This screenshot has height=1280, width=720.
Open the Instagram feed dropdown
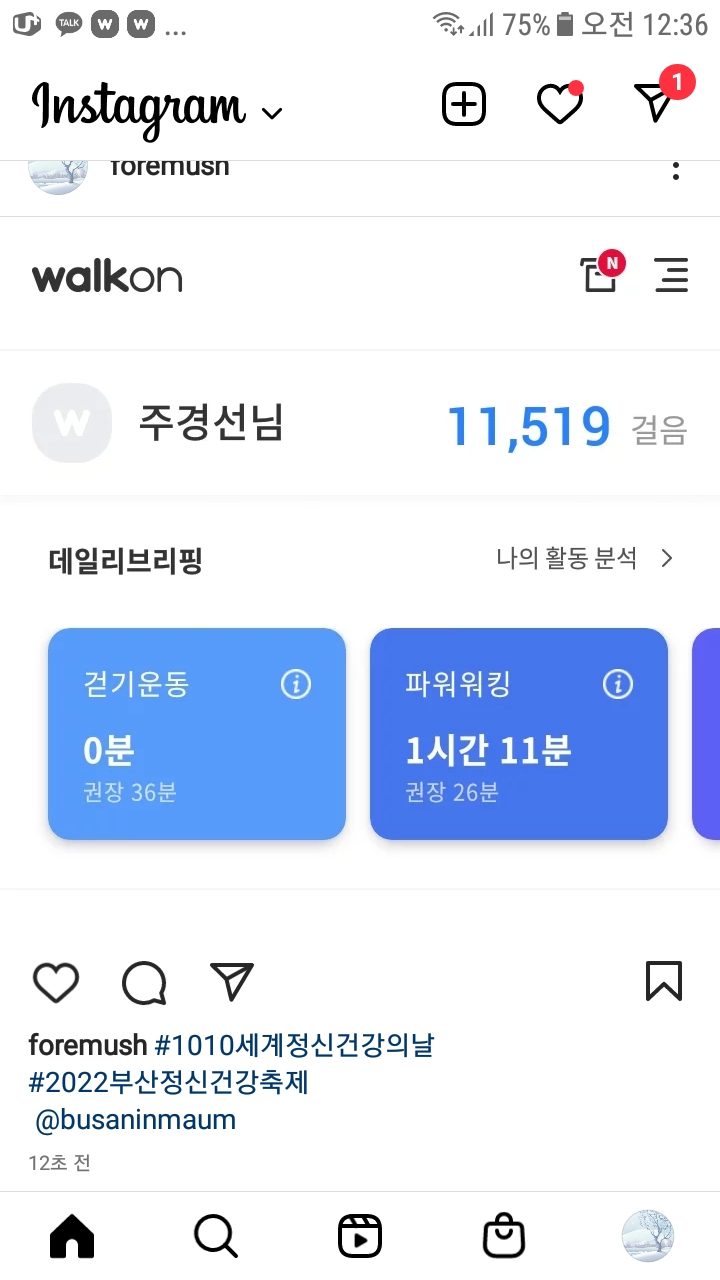coord(271,112)
